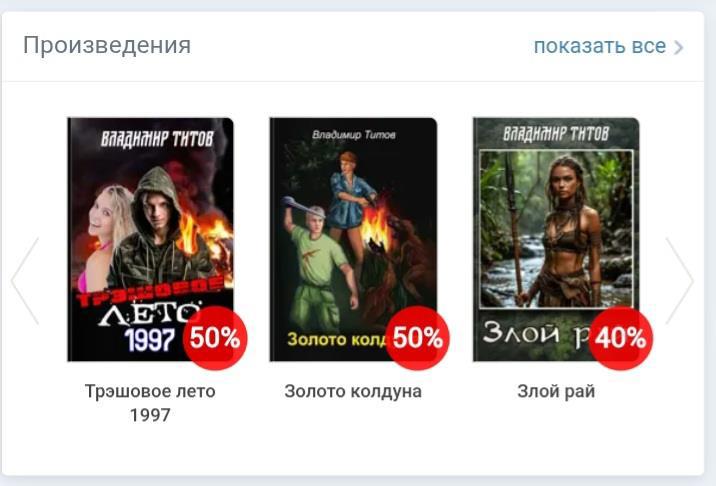This screenshot has width=716, height=486.
Task: Show next books with right arrow
Action: [x=679, y=281]
